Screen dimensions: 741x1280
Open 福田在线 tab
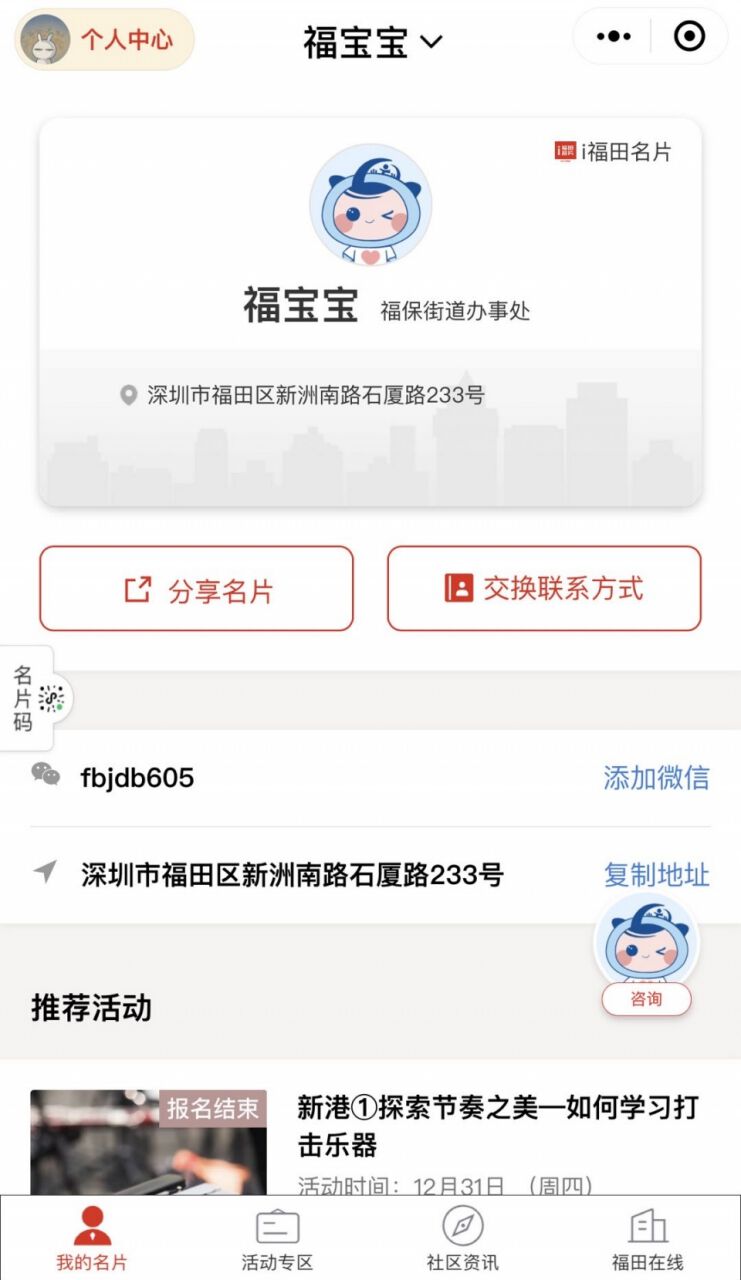pyautogui.click(x=647, y=1240)
